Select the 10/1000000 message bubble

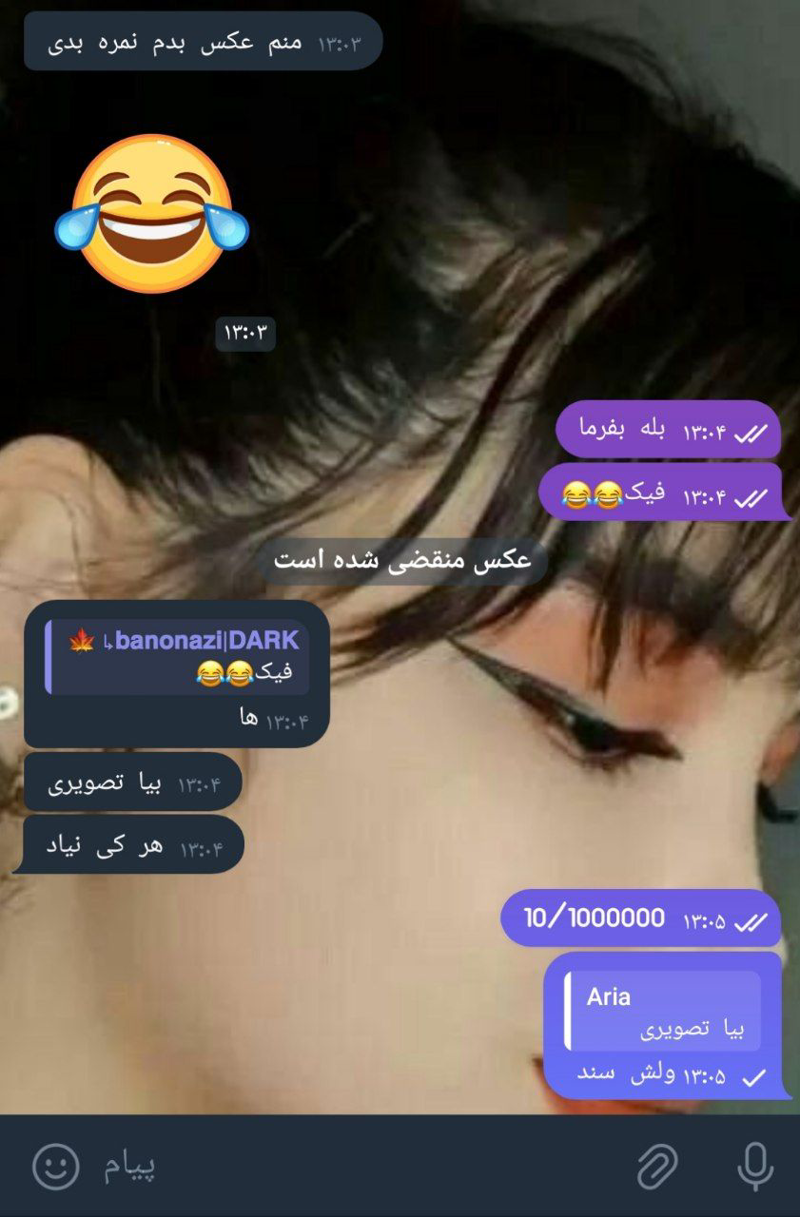point(640,918)
